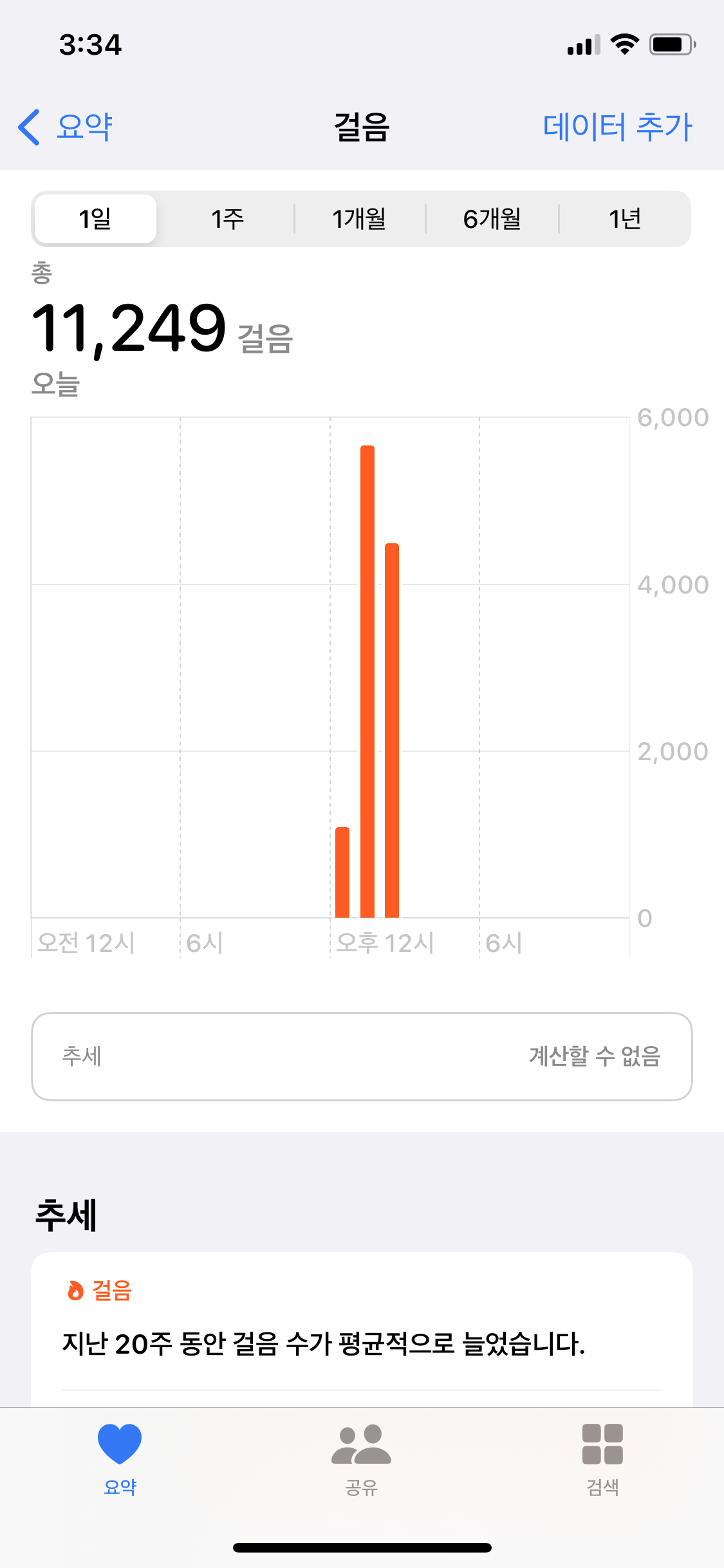Tap 데이터 추가 to add data
Image resolution: width=724 pixels, height=1568 pixels.
[x=617, y=127]
